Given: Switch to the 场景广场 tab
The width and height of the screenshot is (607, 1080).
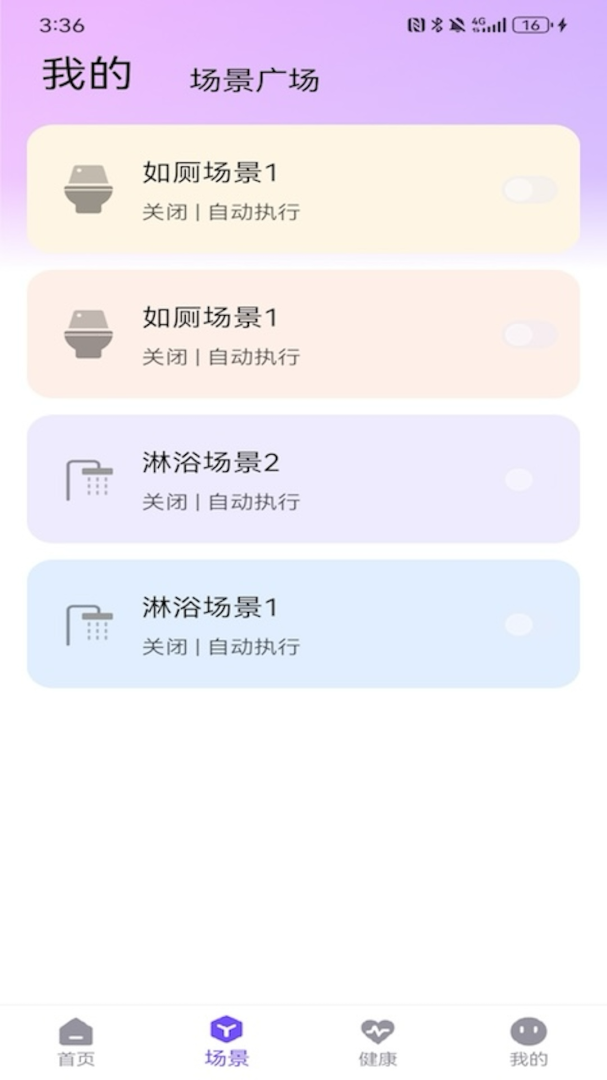Looking at the screenshot, I should point(254,81).
